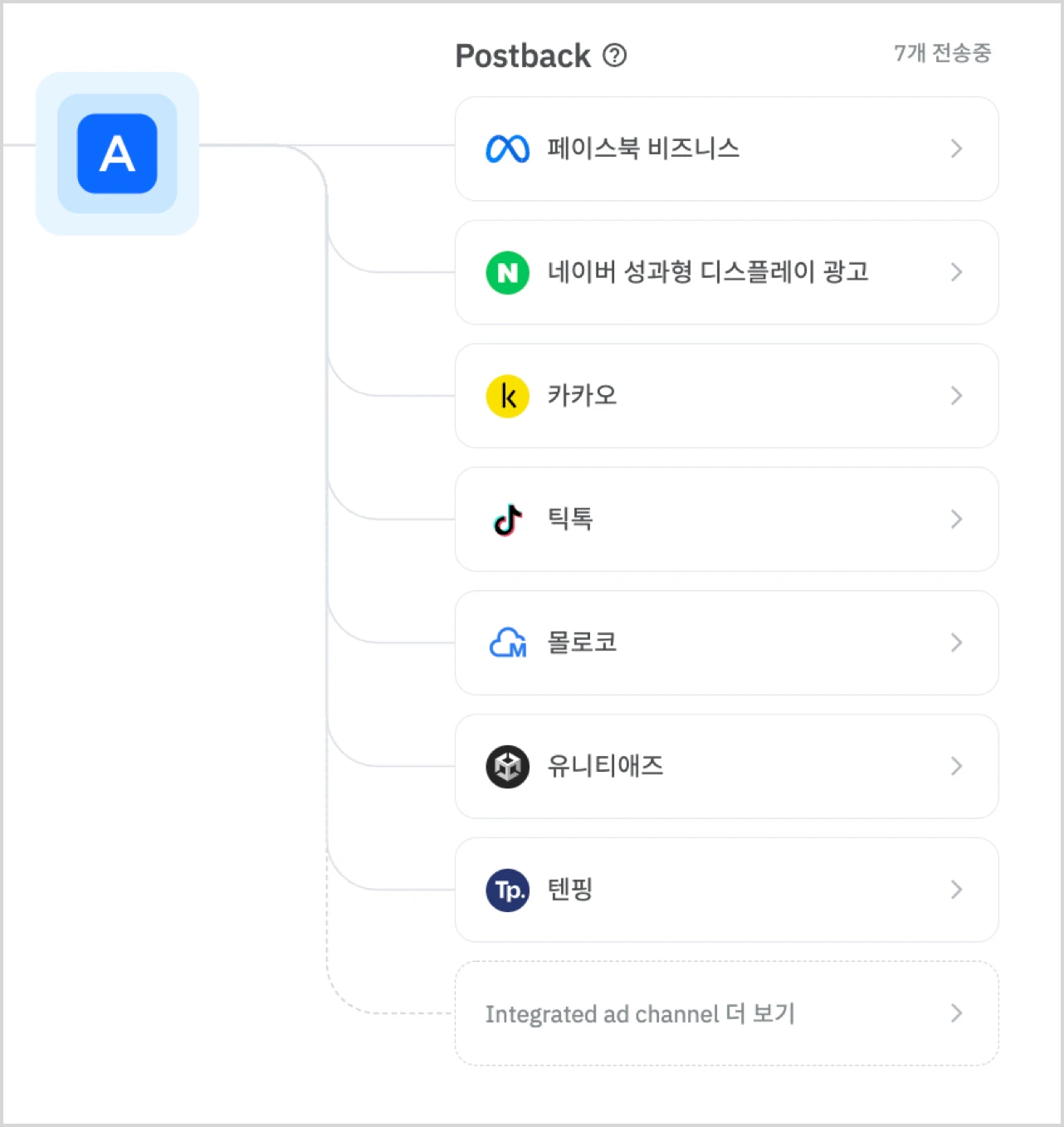1064x1127 pixels.
Task: Open the 틱톡 postback row
Action: 725,520
